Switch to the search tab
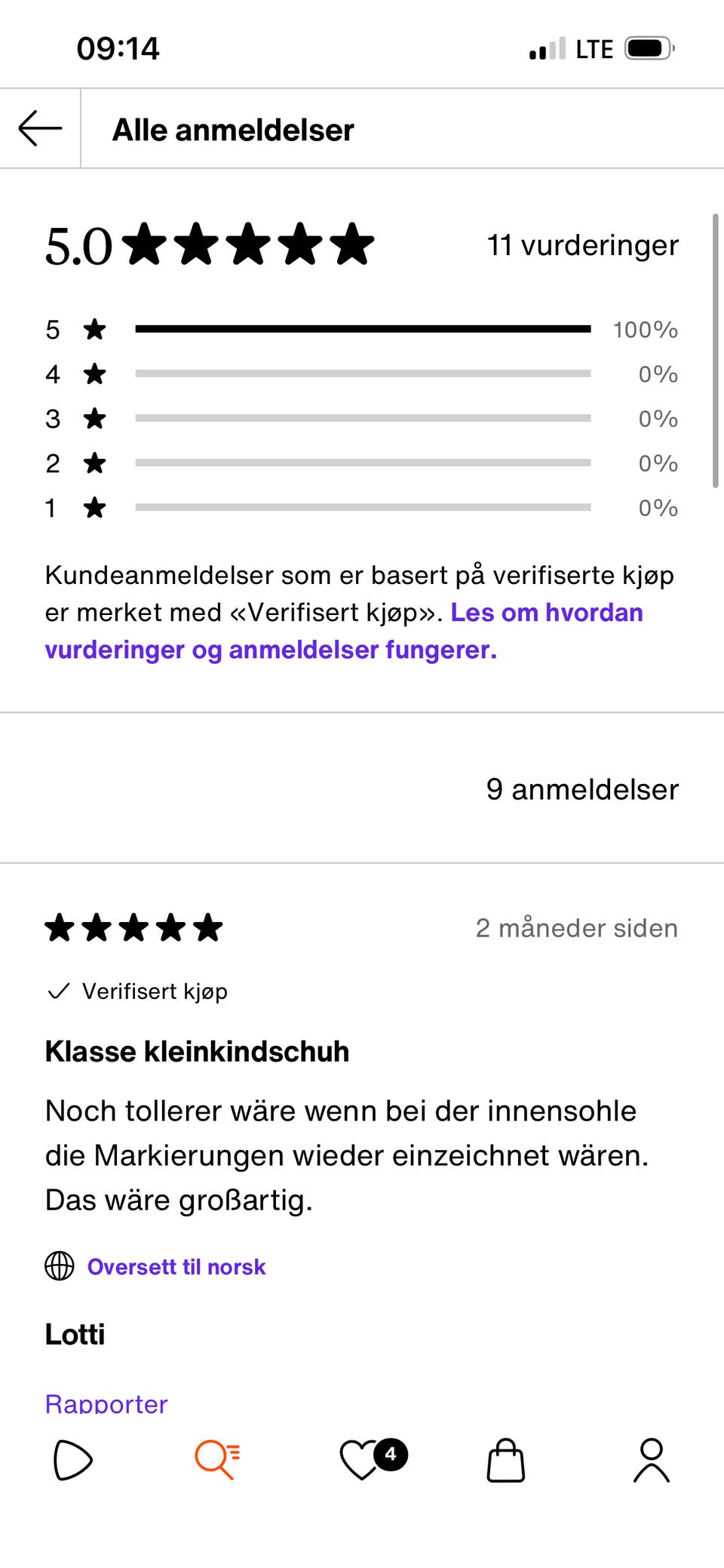The image size is (724, 1568). click(217, 1459)
